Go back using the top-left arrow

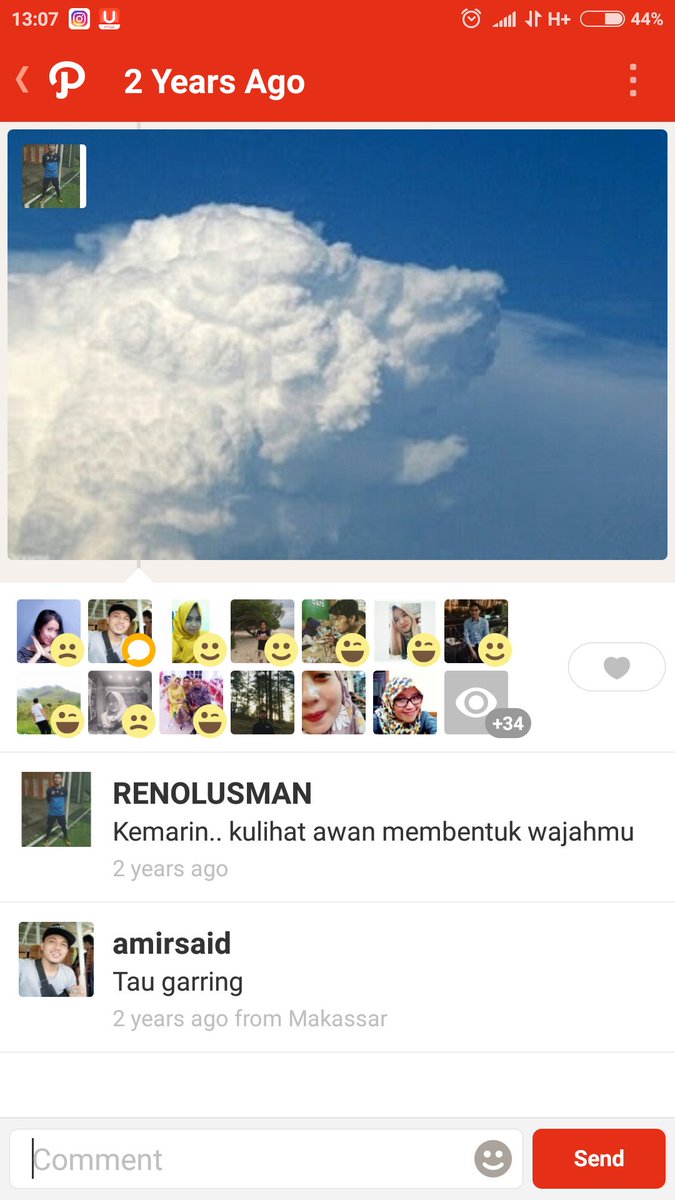[x=22, y=80]
